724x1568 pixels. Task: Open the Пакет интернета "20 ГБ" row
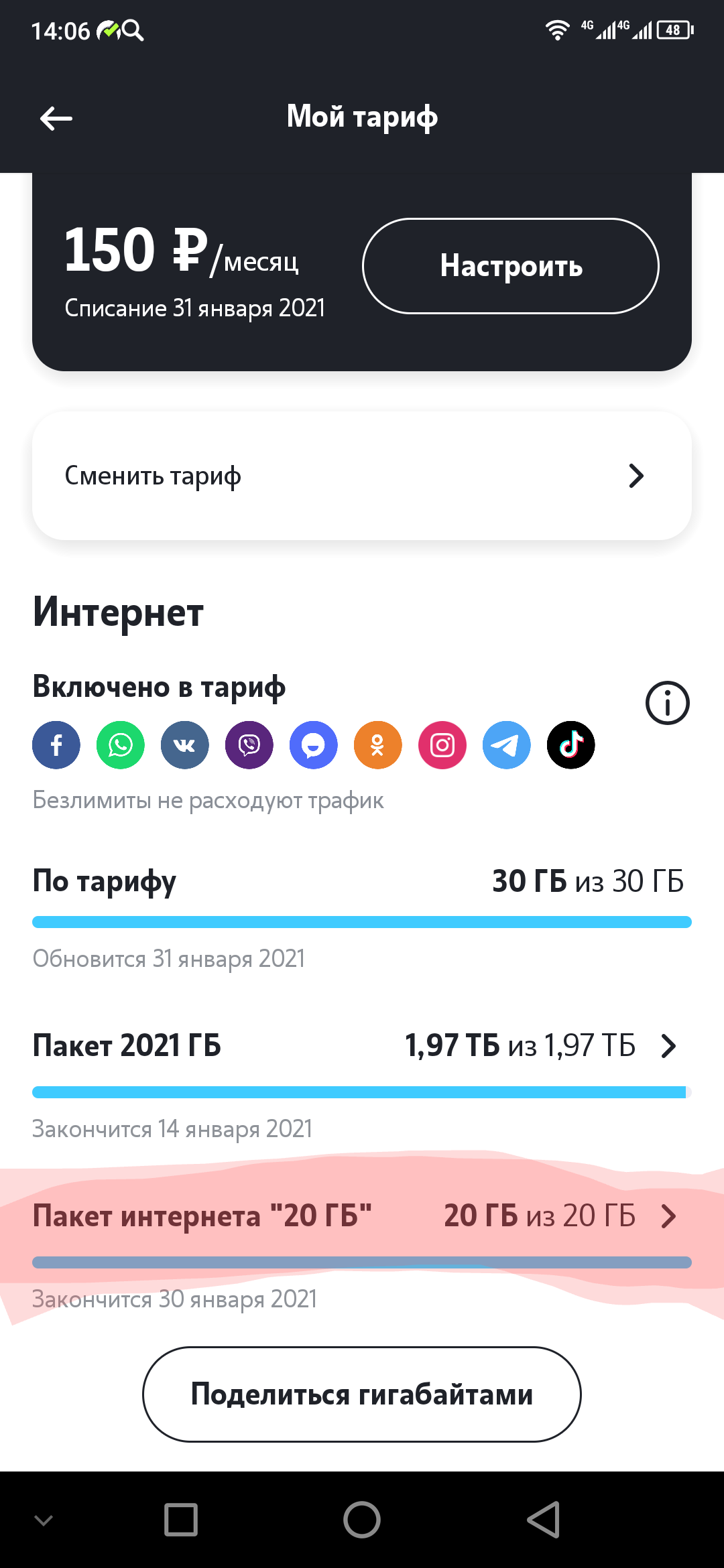click(x=362, y=1216)
